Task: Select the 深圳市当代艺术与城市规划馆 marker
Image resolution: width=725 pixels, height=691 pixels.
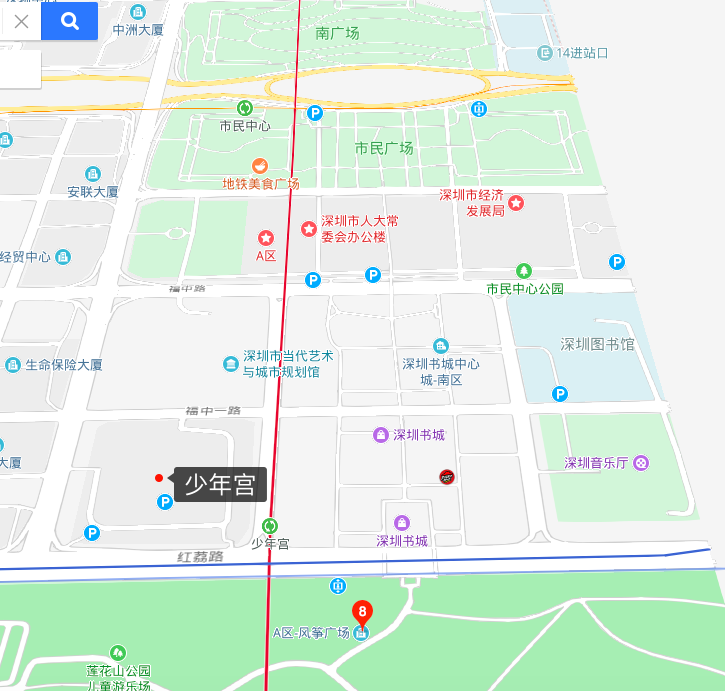Action: (x=232, y=361)
